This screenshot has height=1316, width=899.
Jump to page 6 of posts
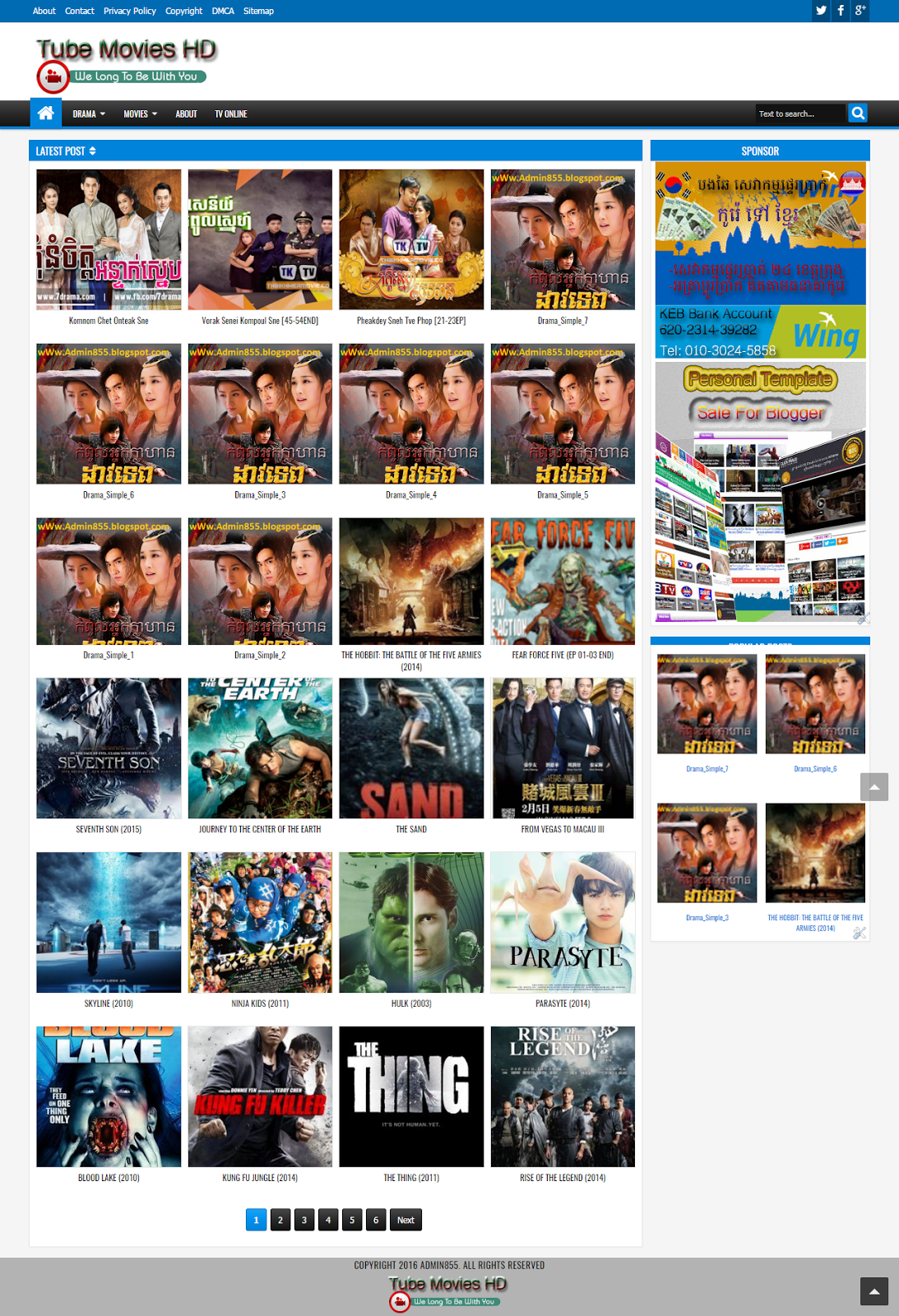coord(376,1220)
